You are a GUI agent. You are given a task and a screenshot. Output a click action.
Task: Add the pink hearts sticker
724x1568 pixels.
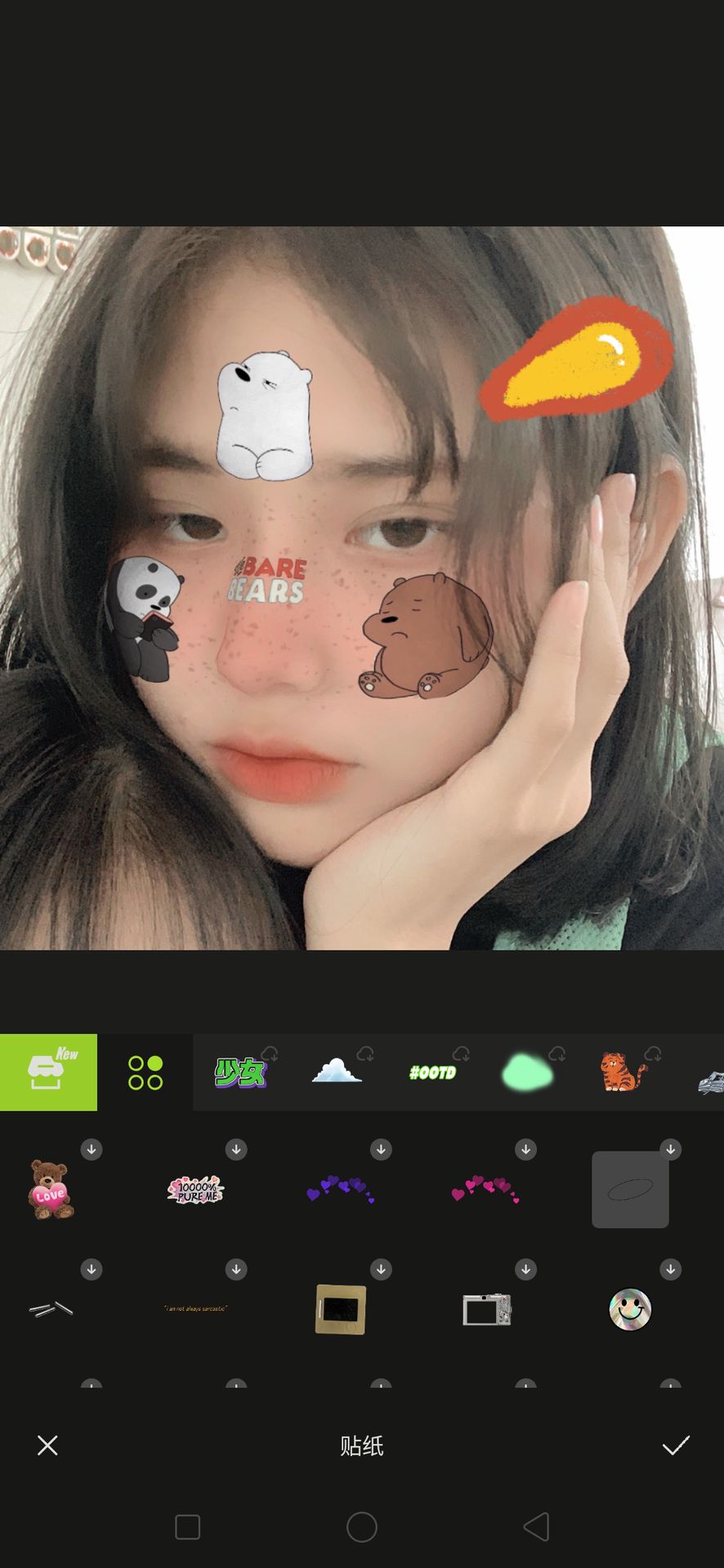point(485,1189)
